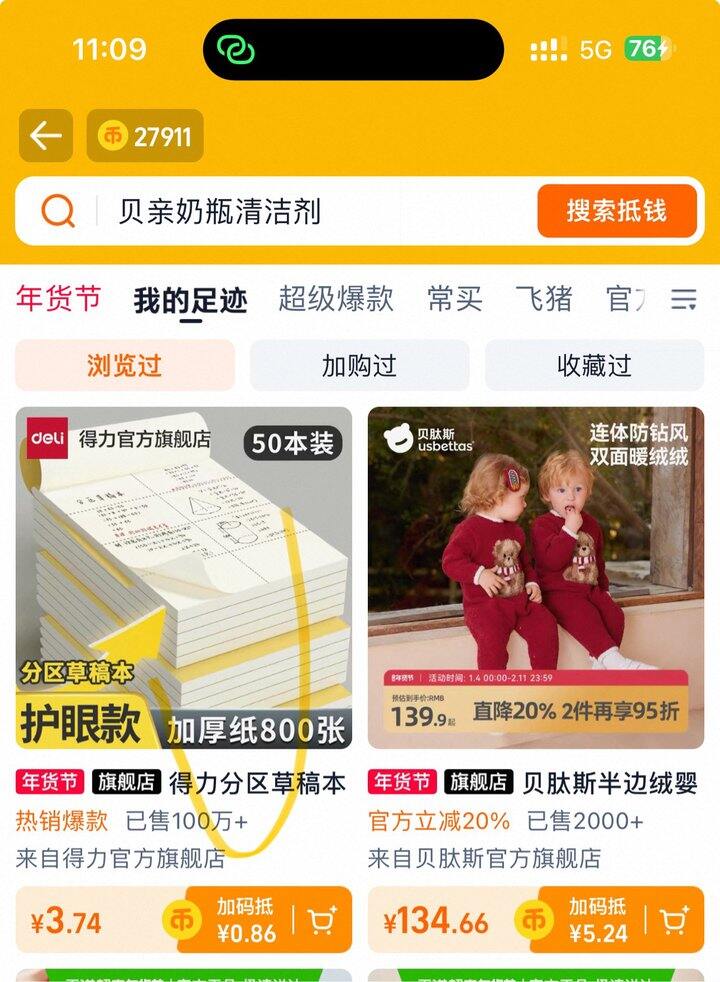The image size is (720, 982).
Task: Expand the category list menu icon
Action: tap(684, 299)
